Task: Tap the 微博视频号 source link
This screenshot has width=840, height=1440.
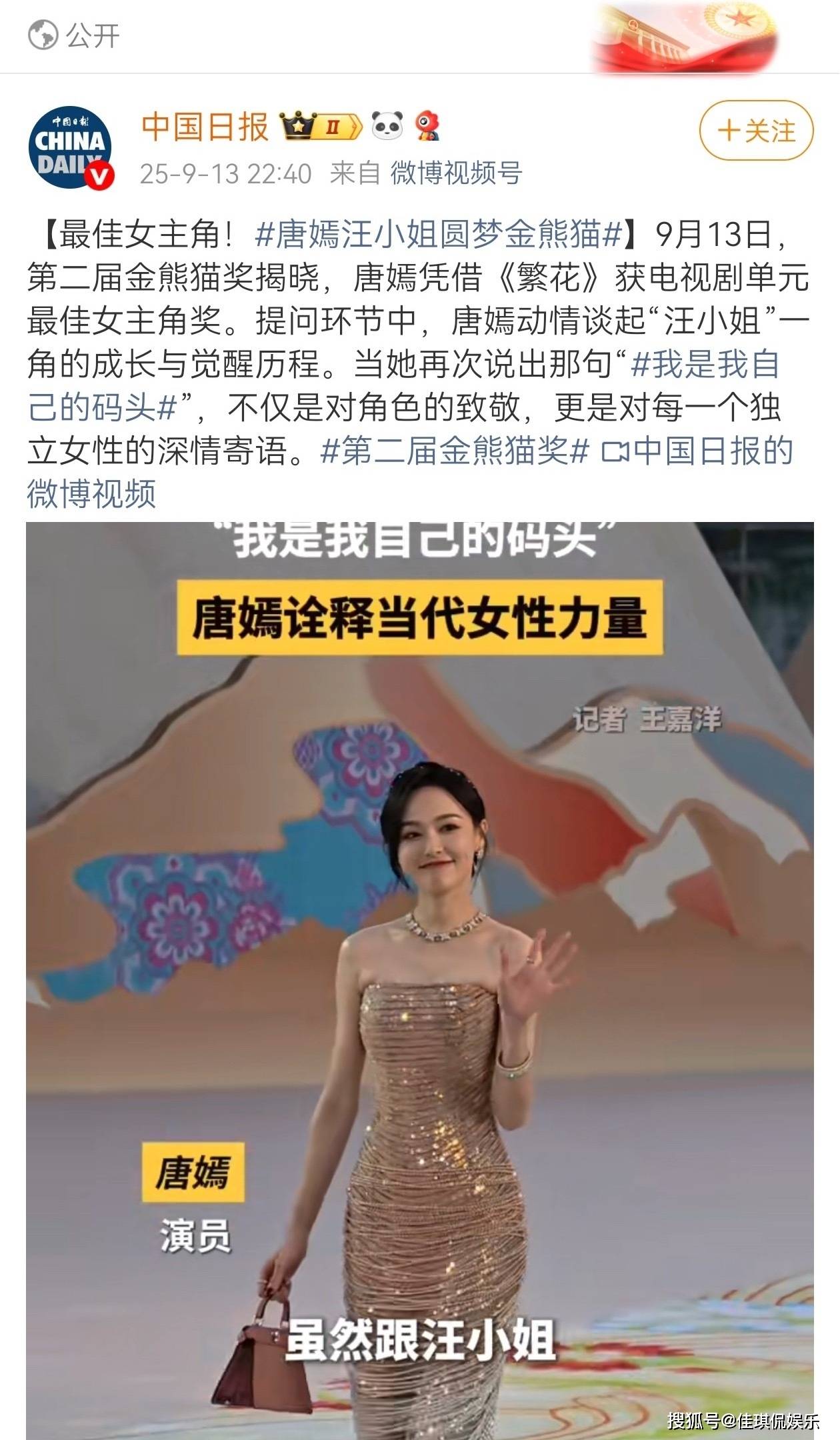Action: coord(456,173)
